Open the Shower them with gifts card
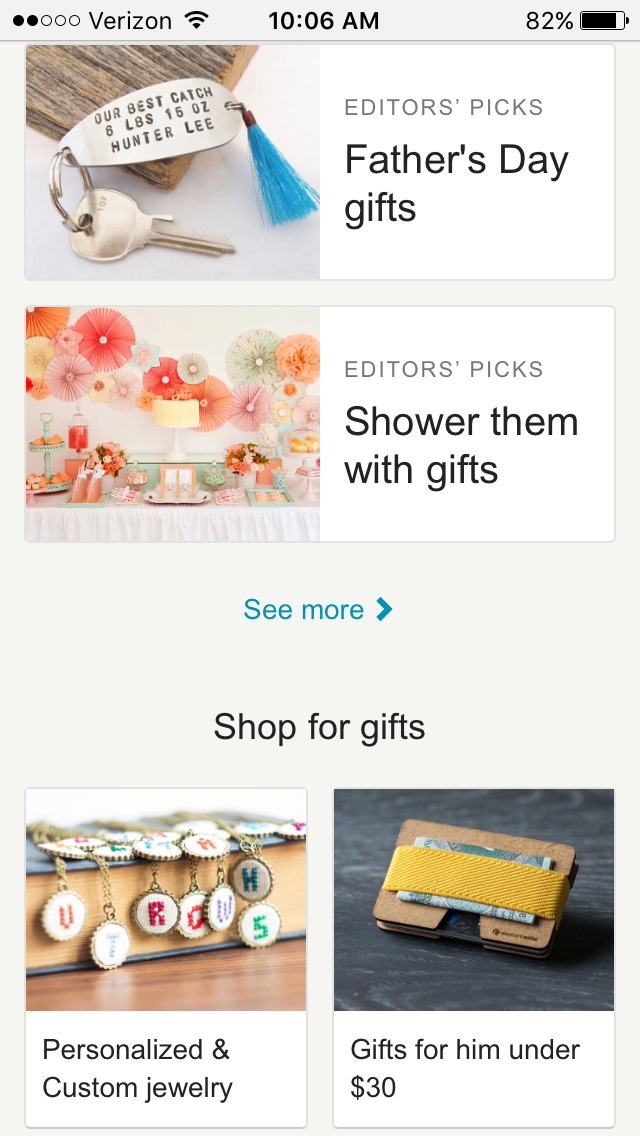This screenshot has width=640, height=1136. click(x=320, y=424)
